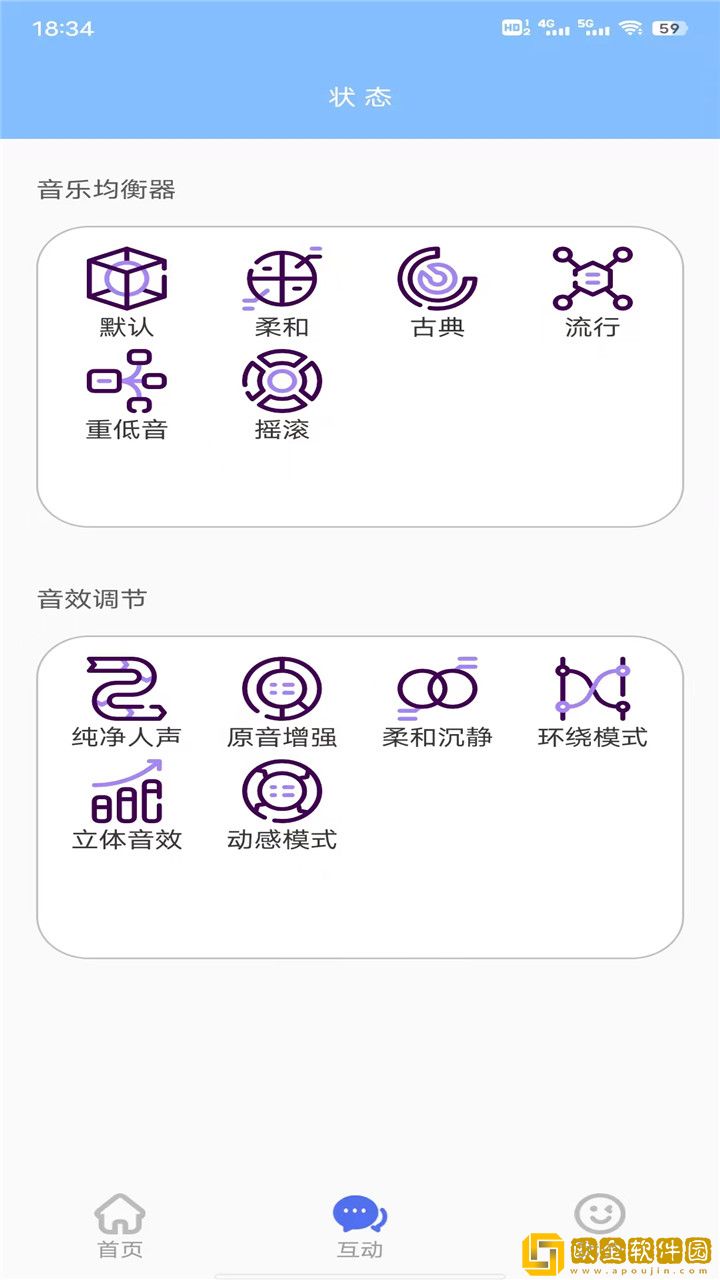Tap the 流行 pop preset icon
The height and width of the screenshot is (1280, 720).
[593, 278]
